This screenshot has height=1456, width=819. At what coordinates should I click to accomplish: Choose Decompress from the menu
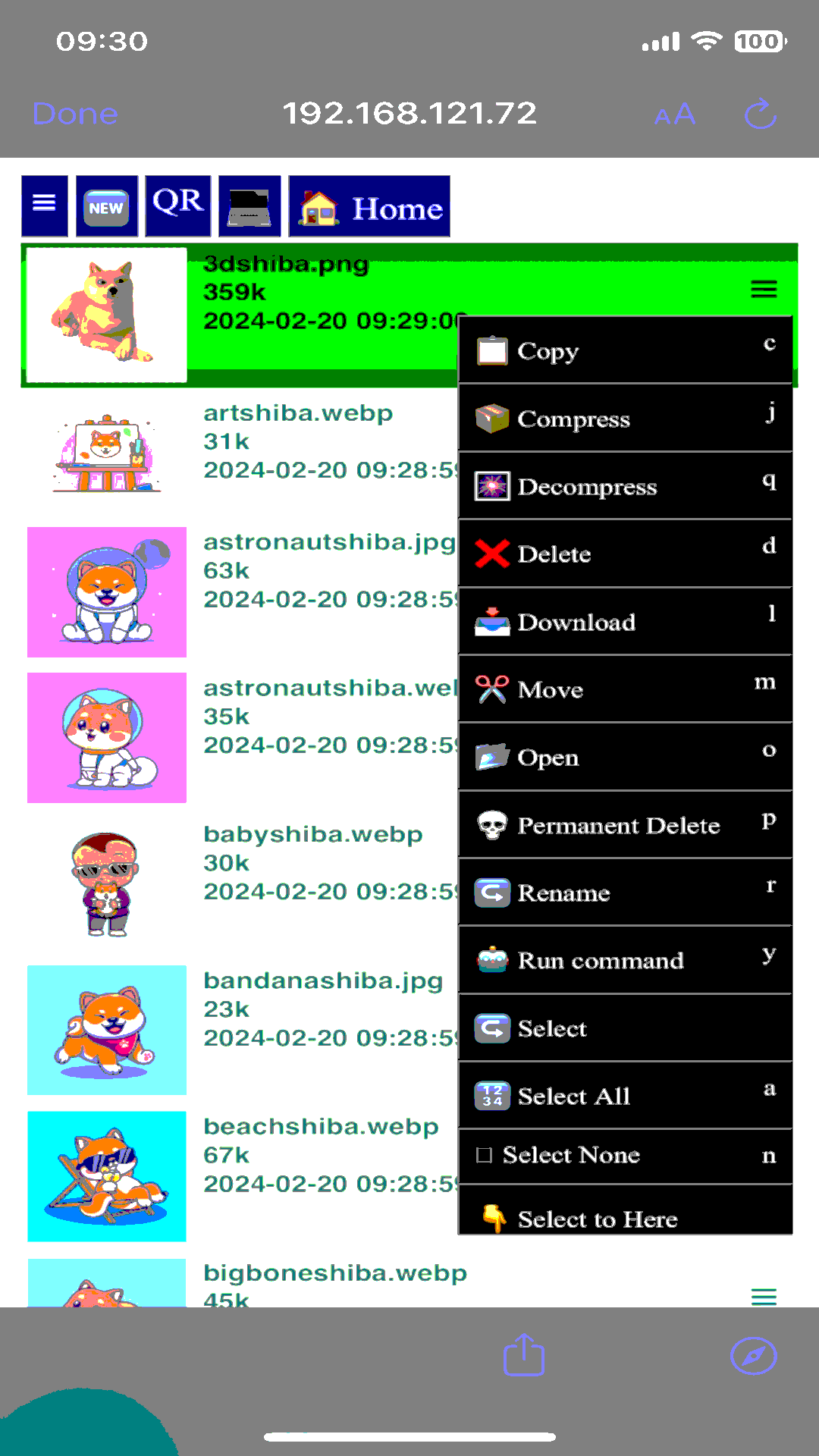[625, 486]
